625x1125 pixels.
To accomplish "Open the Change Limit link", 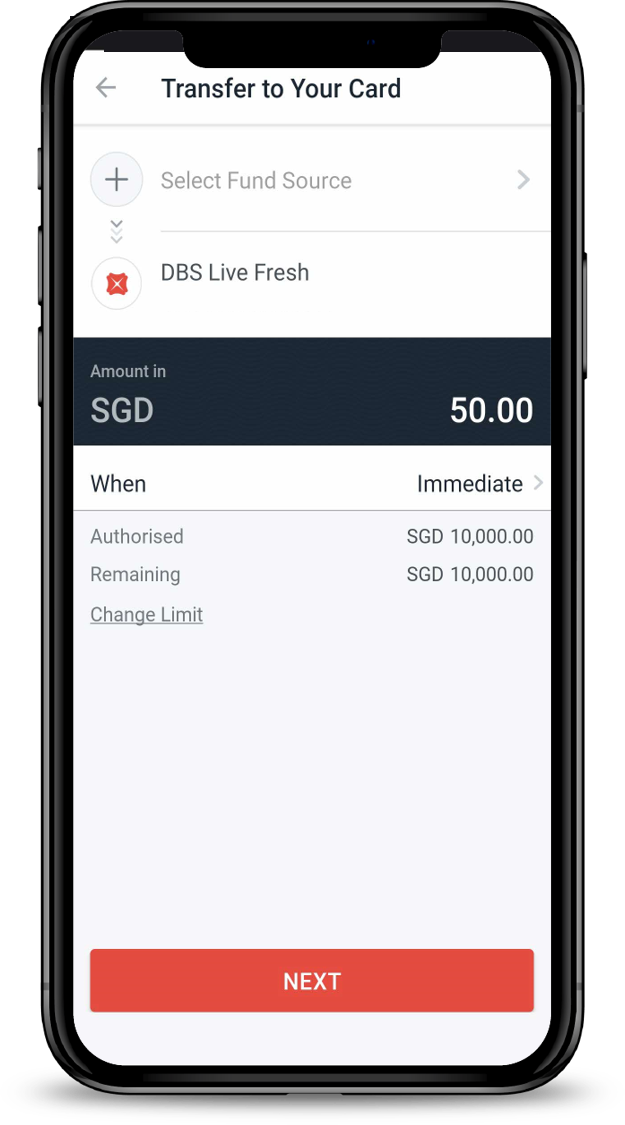I will click(x=147, y=615).
